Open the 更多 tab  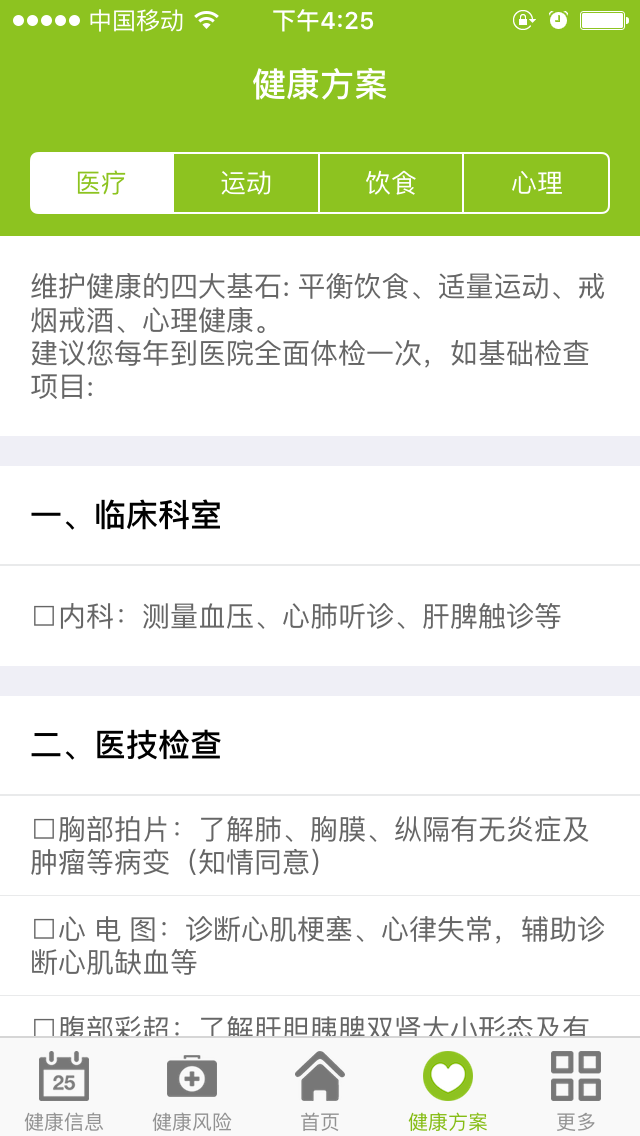[576, 1088]
